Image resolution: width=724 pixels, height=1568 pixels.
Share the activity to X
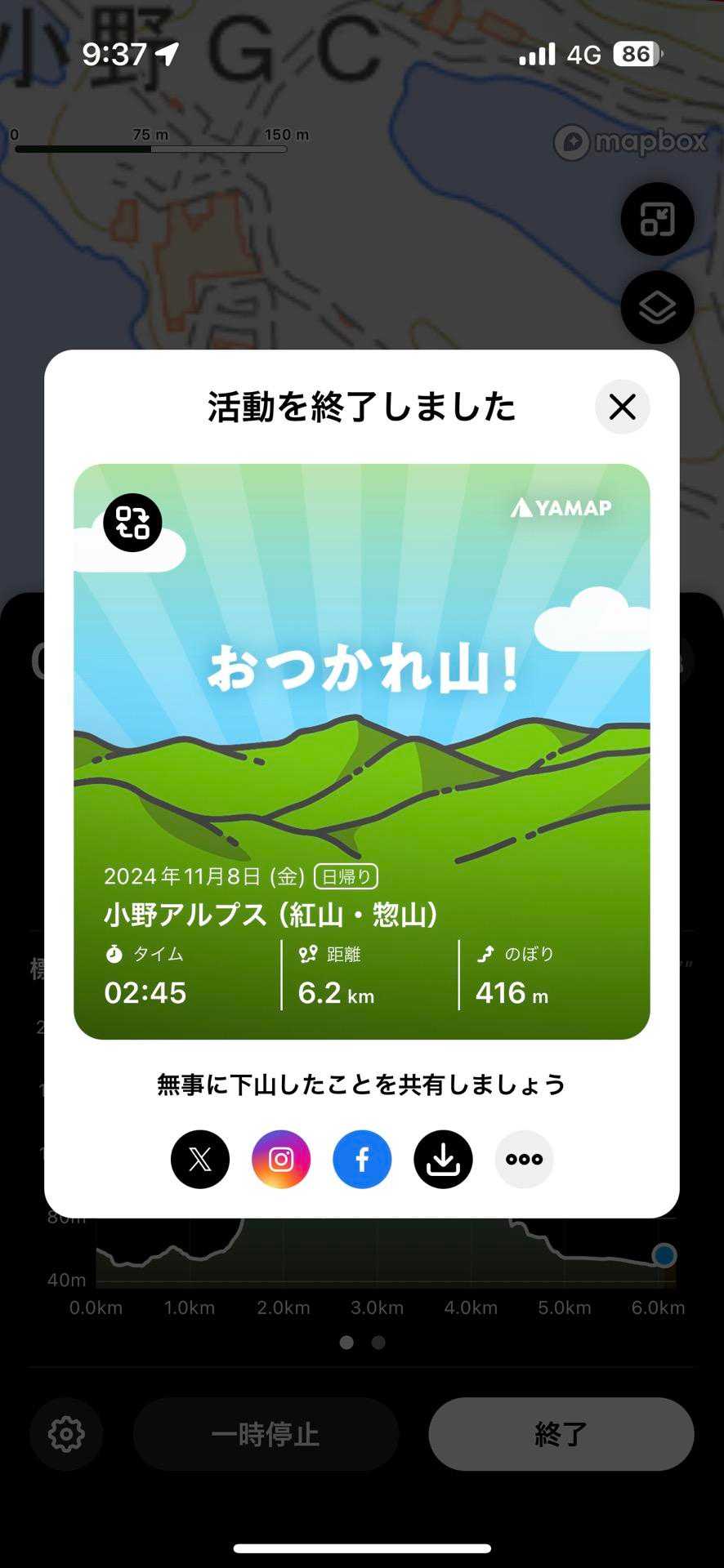click(x=200, y=1159)
